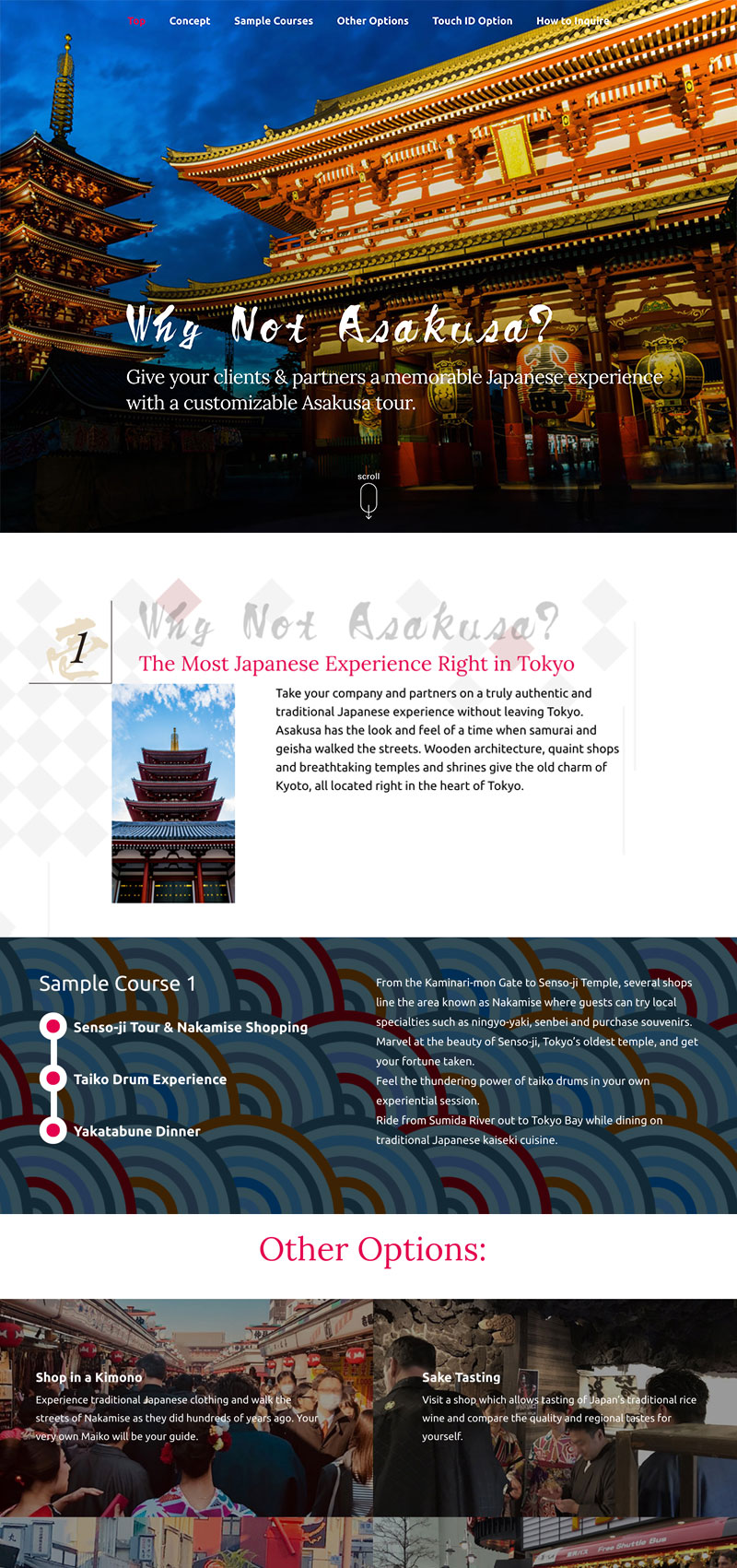Image resolution: width=737 pixels, height=1568 pixels.
Task: Tap the scroll down mouse icon
Action: pos(368,501)
